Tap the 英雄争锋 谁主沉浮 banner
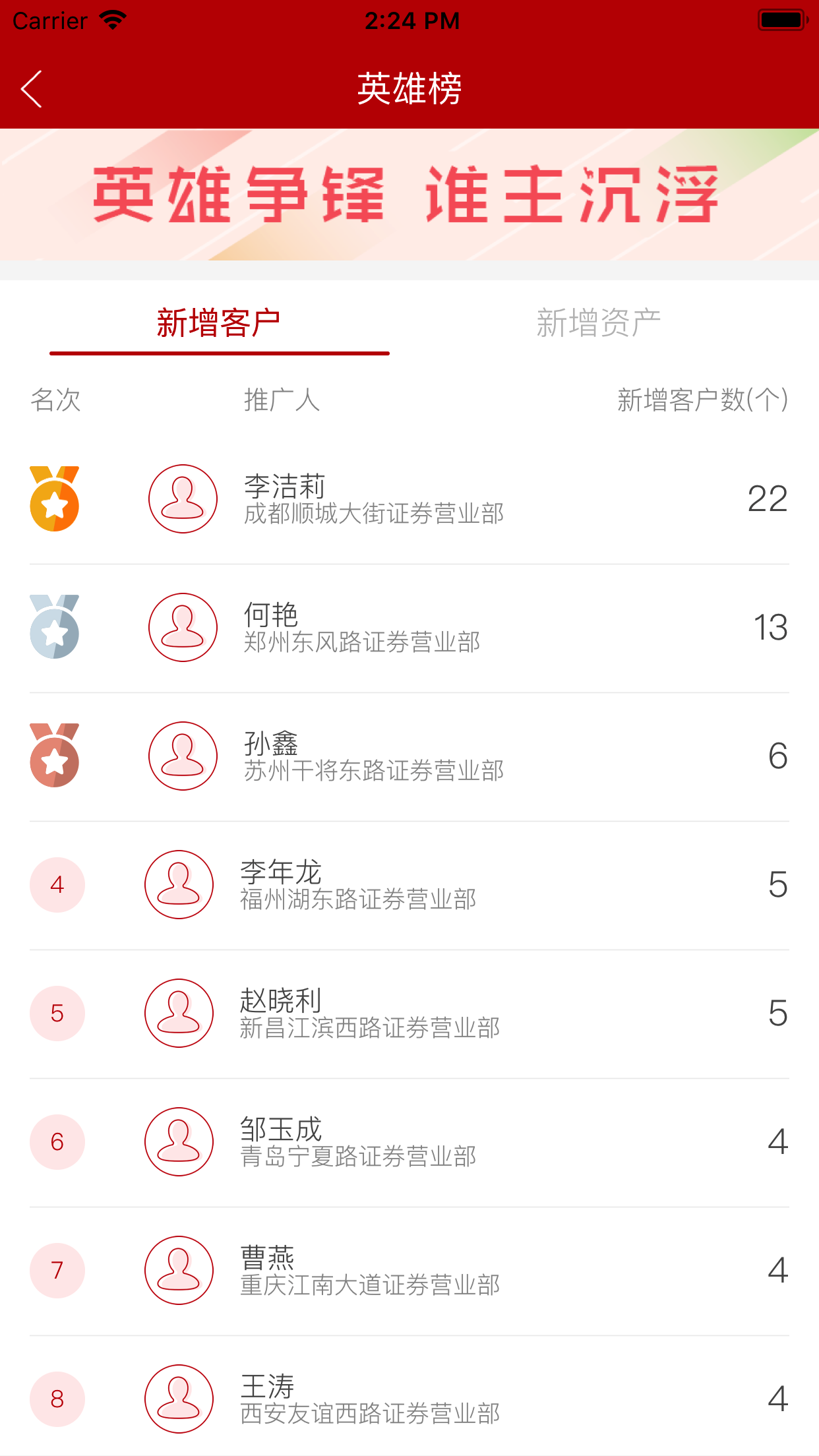819x1456 pixels. pyautogui.click(x=409, y=195)
